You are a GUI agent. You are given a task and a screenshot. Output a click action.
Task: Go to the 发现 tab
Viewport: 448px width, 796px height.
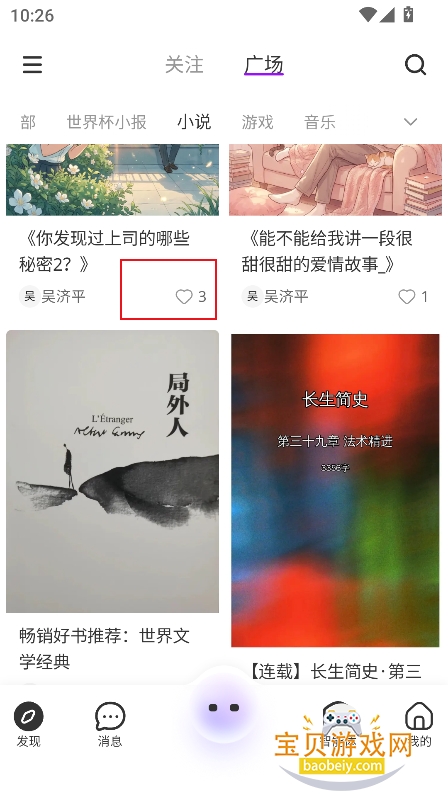(x=28, y=724)
